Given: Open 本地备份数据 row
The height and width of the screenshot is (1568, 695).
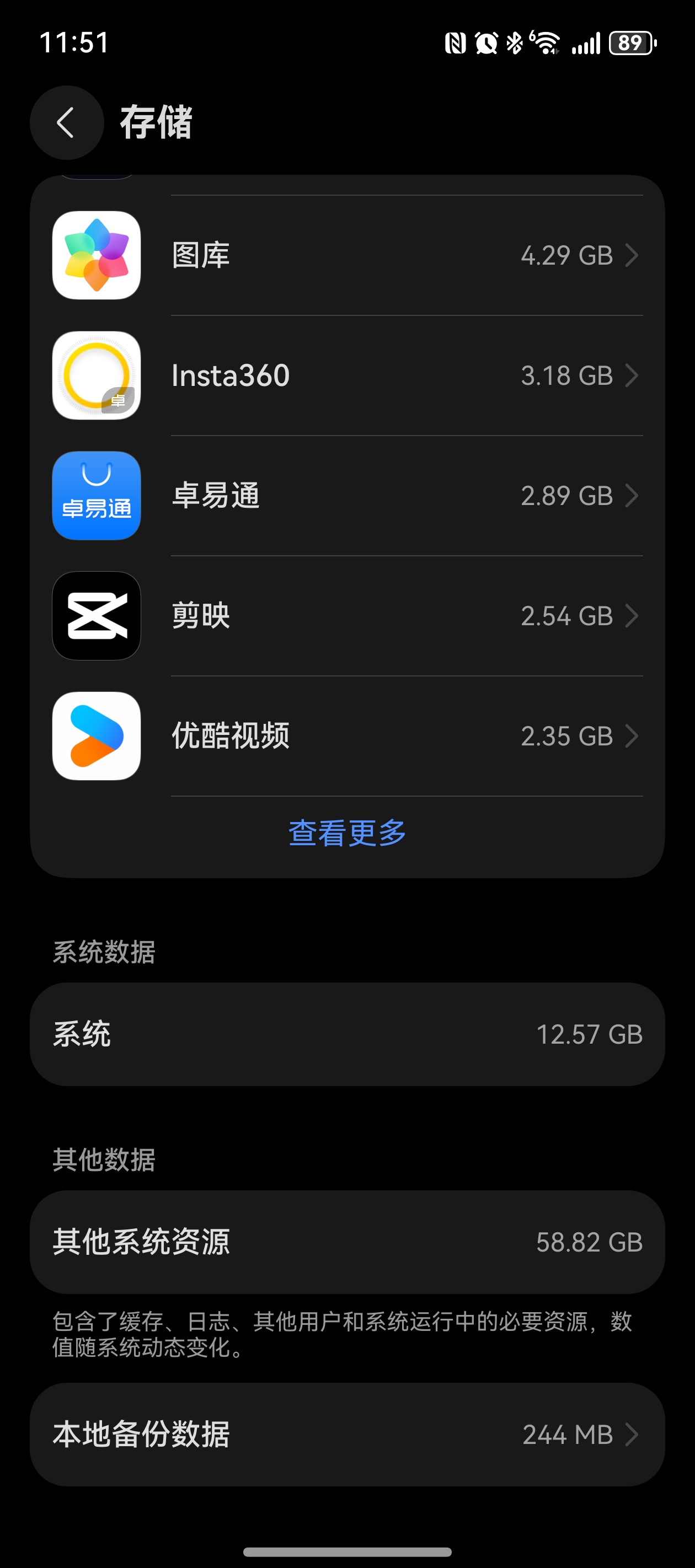Looking at the screenshot, I should [347, 1434].
